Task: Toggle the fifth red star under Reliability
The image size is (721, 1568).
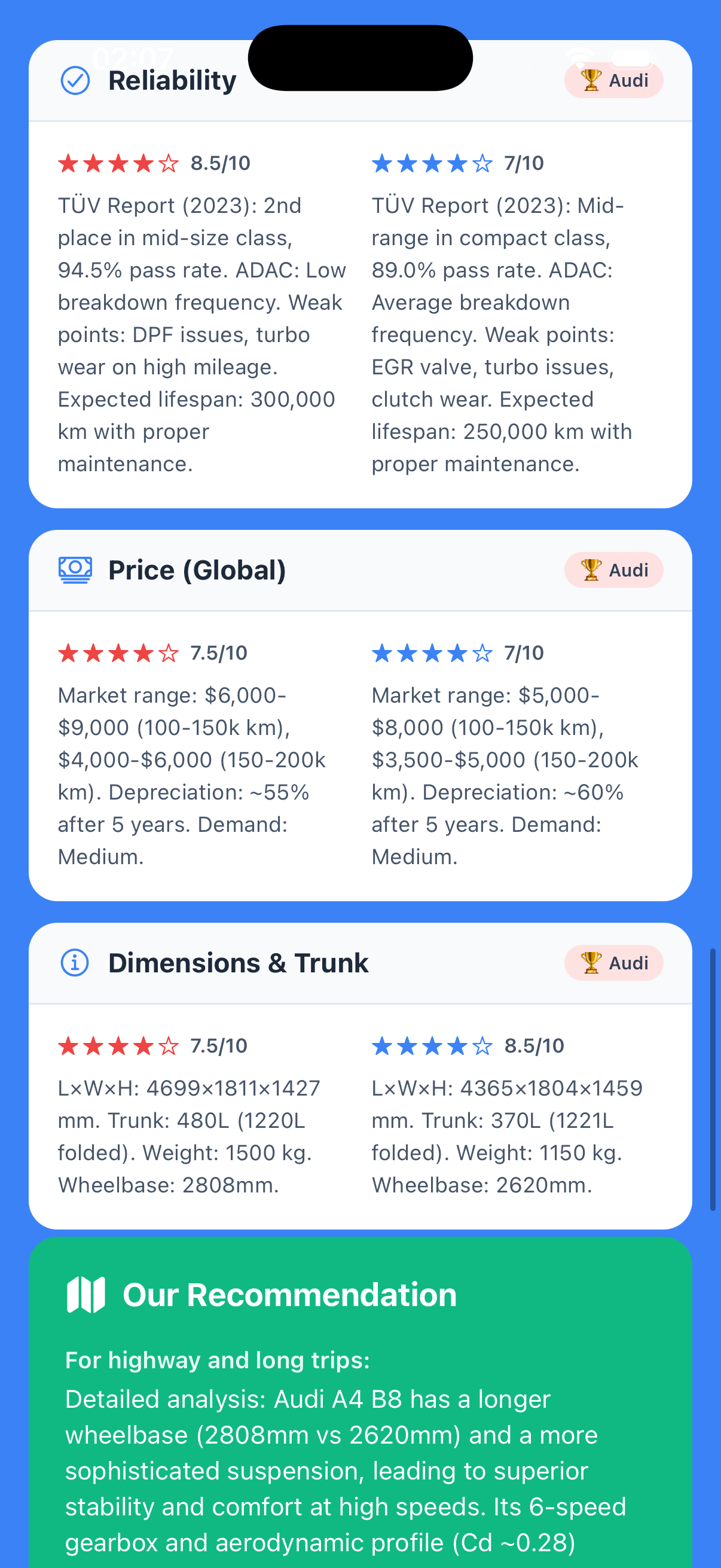Action: coord(169,163)
